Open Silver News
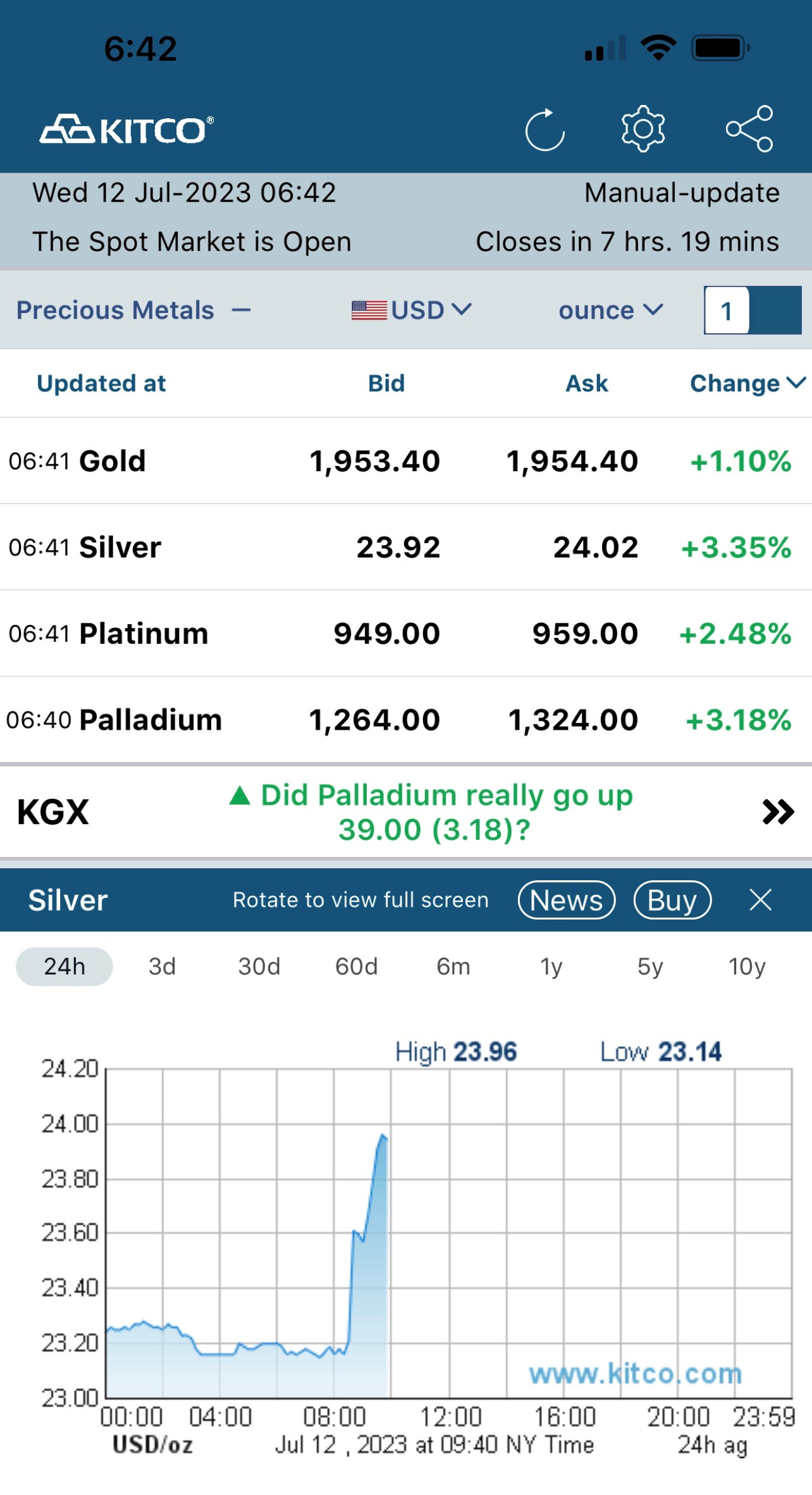Image resolution: width=812 pixels, height=1495 pixels. [566, 900]
